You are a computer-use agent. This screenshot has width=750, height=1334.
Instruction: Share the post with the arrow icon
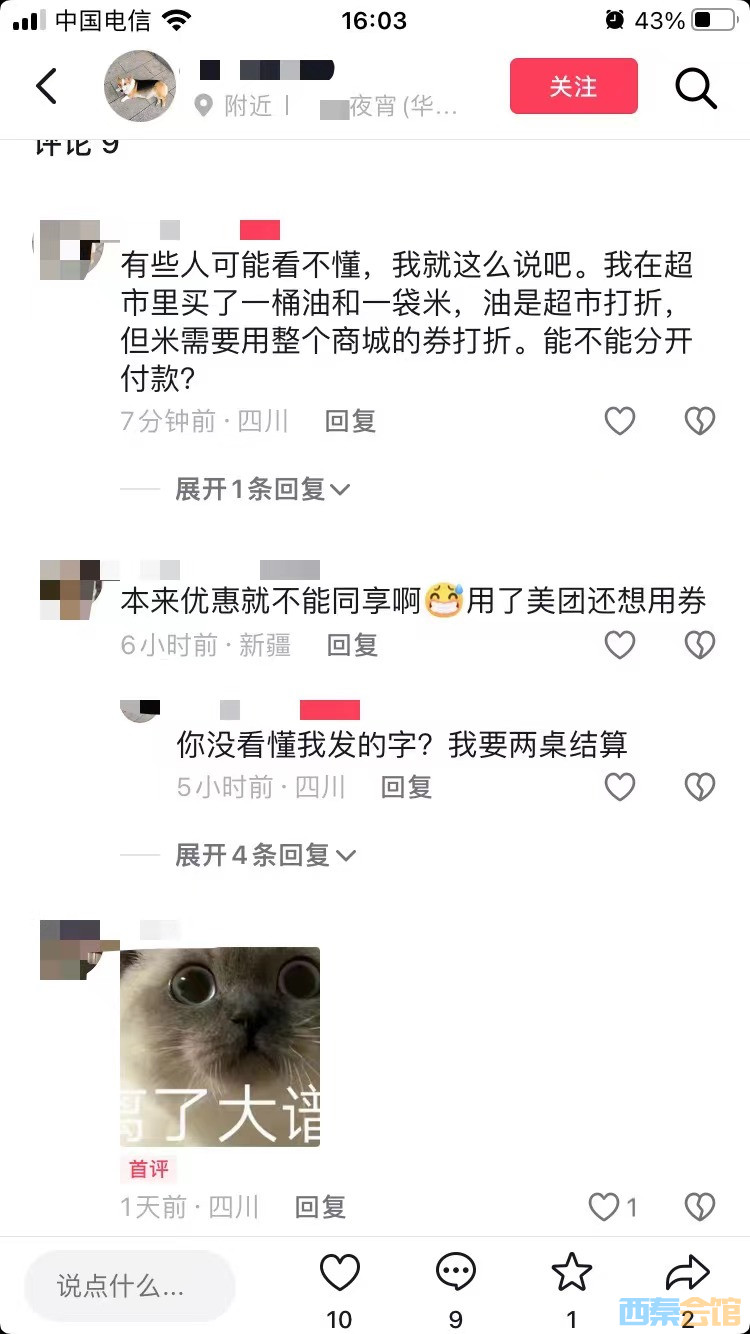(688, 1274)
